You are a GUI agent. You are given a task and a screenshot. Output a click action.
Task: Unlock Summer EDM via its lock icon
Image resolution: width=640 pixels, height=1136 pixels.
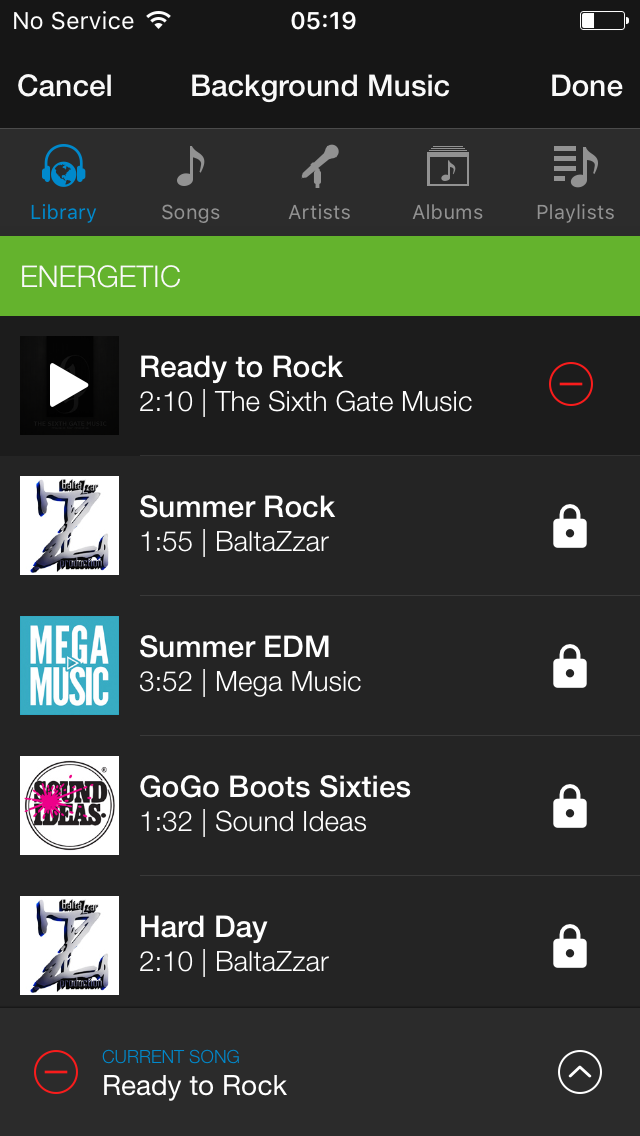[570, 666]
